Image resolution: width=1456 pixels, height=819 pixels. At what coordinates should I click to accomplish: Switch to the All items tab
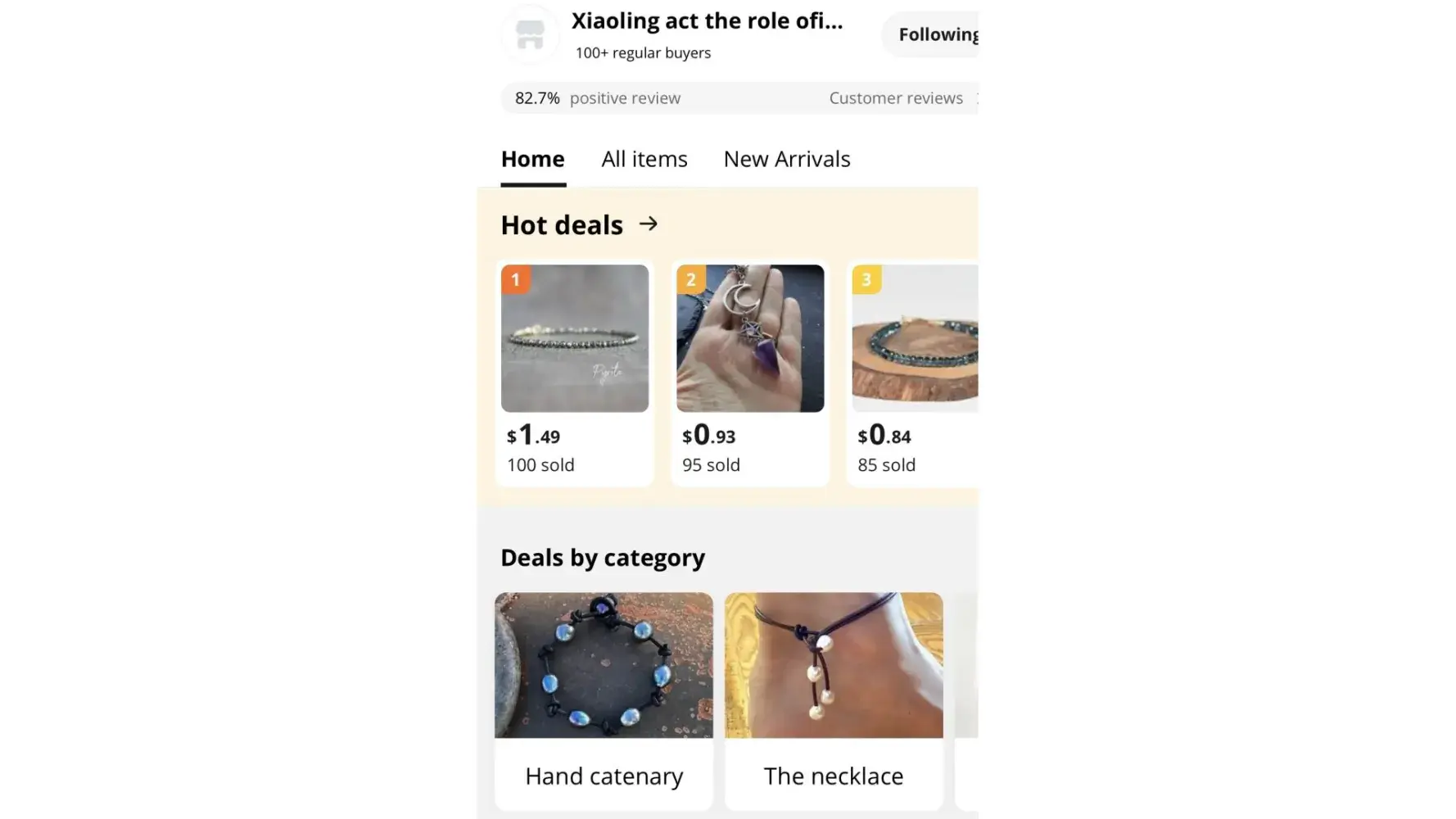tap(644, 159)
